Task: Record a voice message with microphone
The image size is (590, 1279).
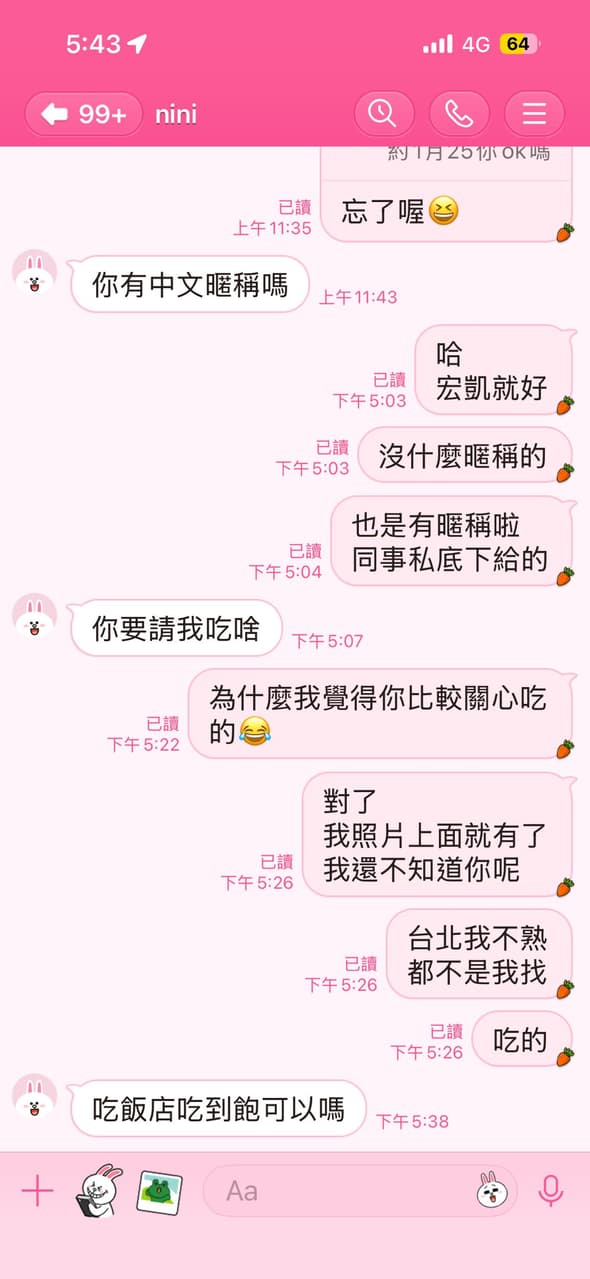Action: point(550,1191)
